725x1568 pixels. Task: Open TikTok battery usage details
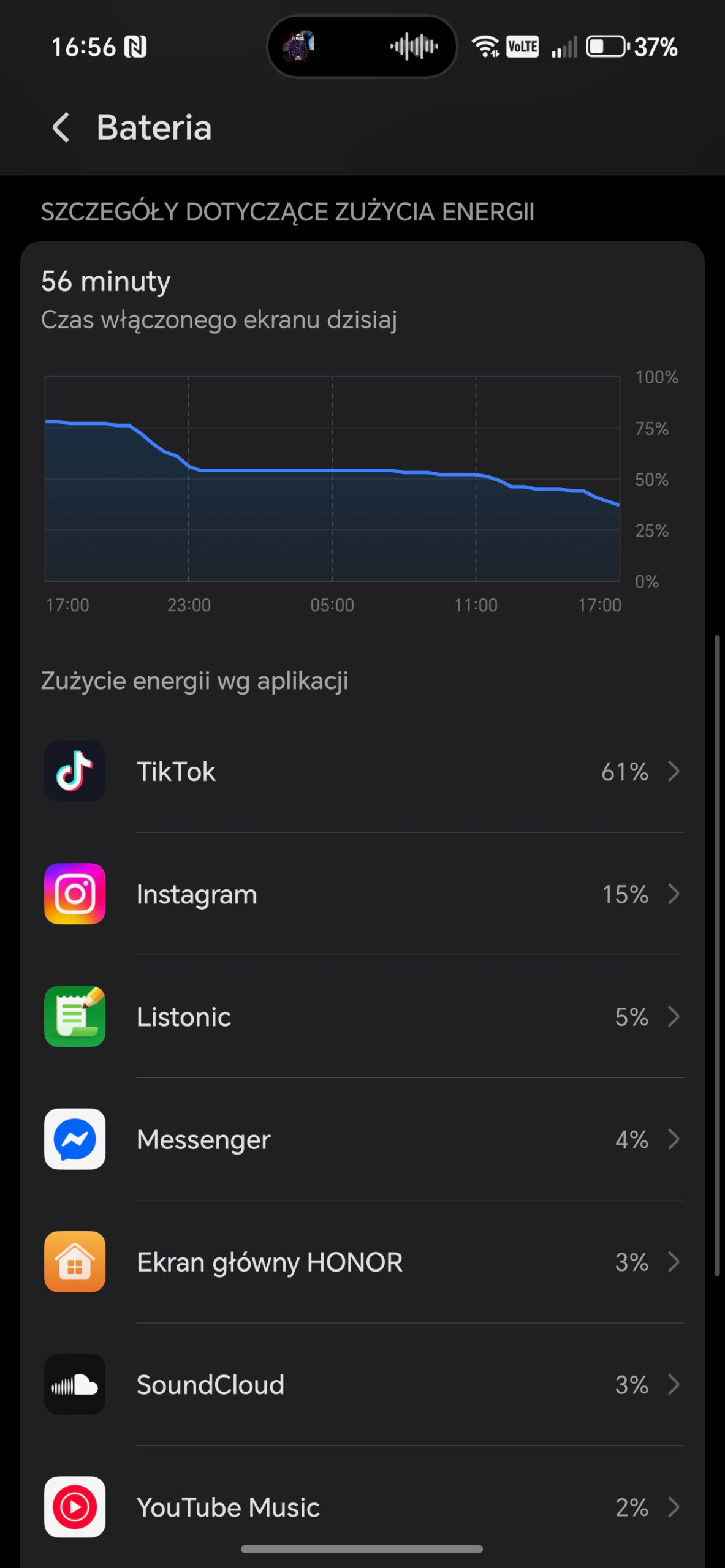(363, 772)
